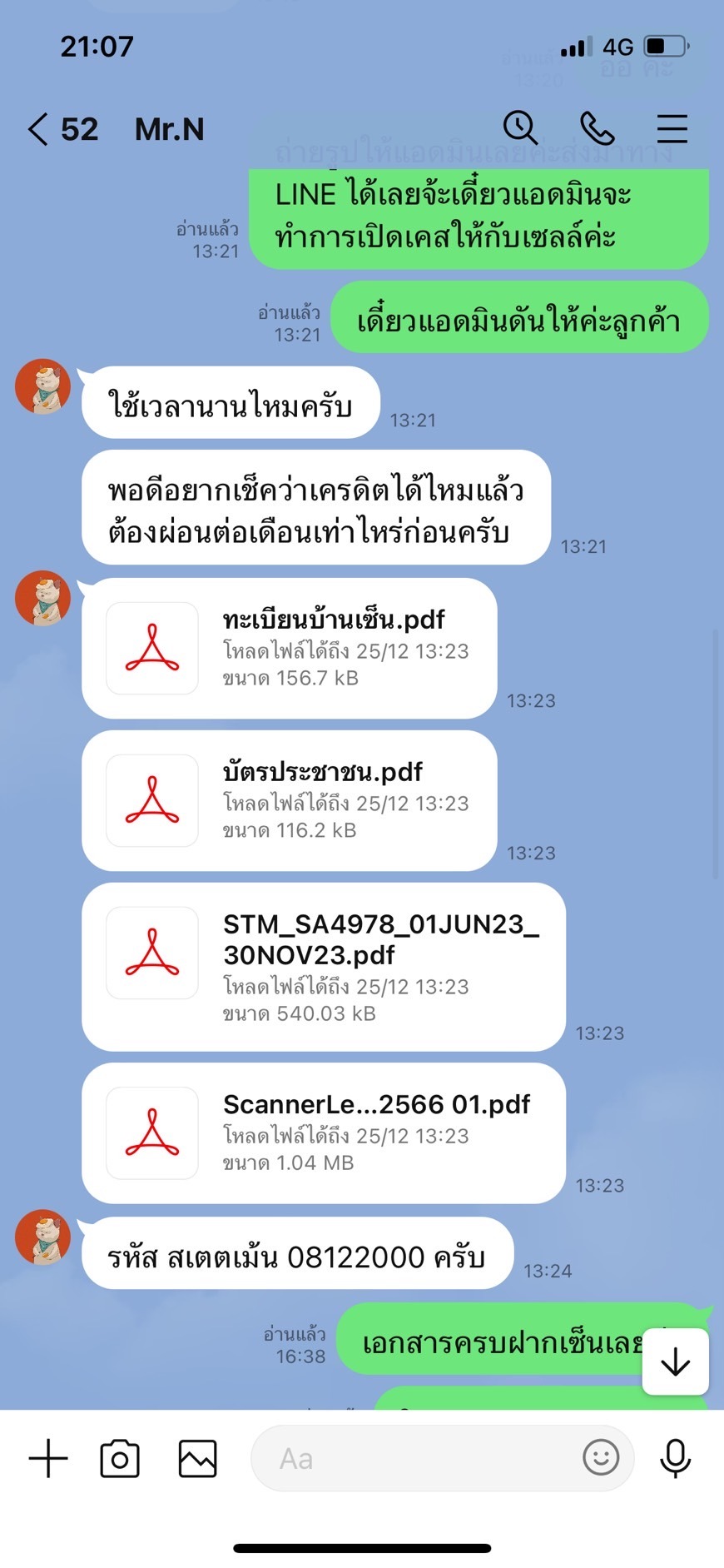Image resolution: width=724 pixels, height=1568 pixels.
Task: Open the บัตรประชาชน.pdf attachment
Action: click(289, 800)
